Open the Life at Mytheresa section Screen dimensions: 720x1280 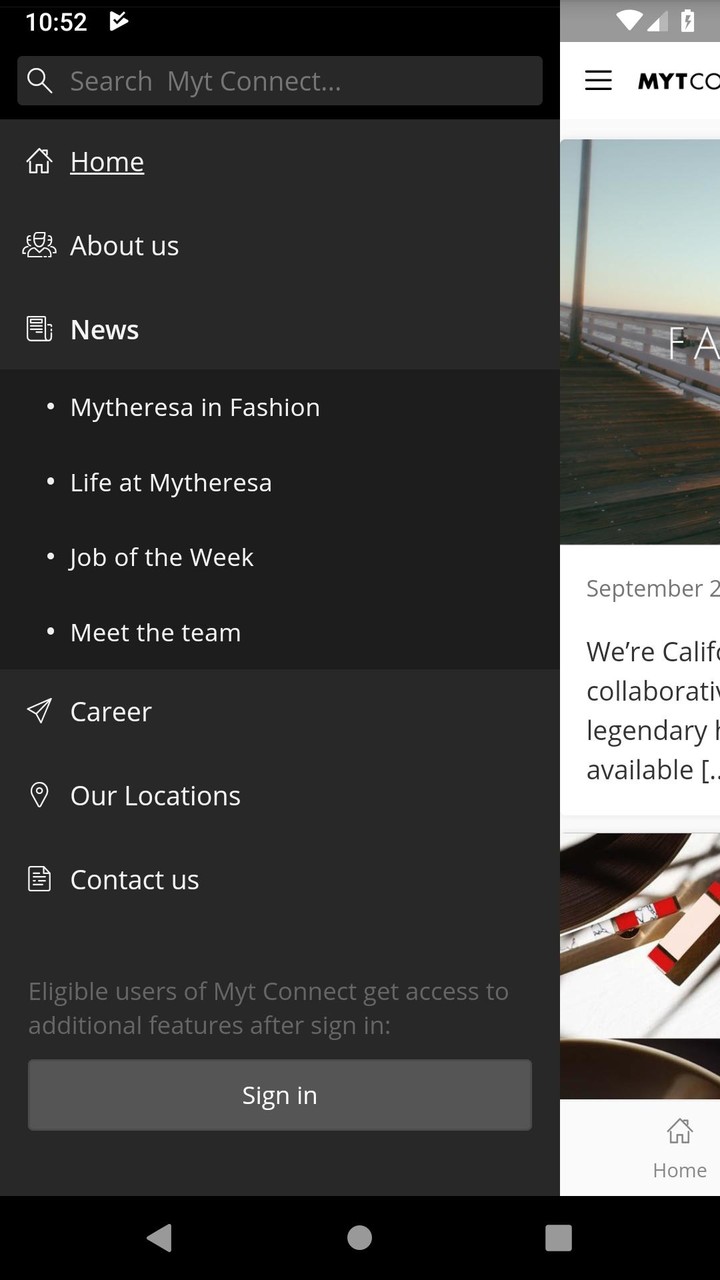pyautogui.click(x=170, y=482)
